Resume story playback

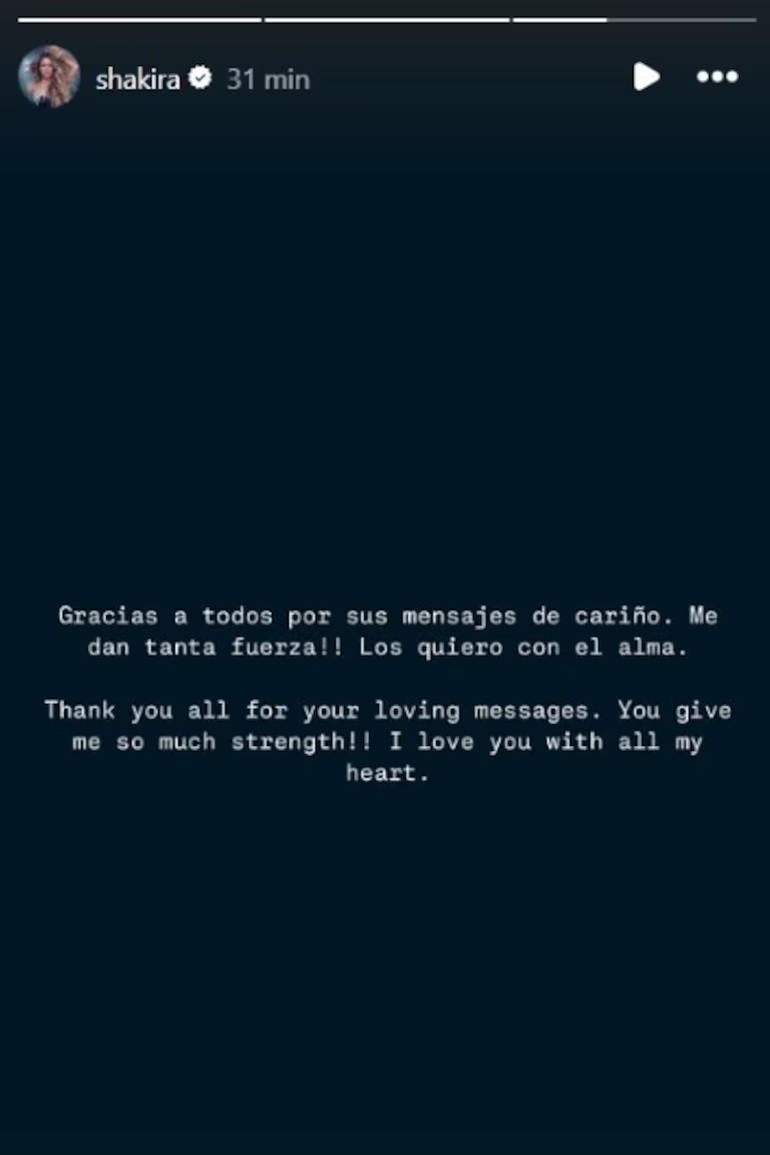pos(646,77)
